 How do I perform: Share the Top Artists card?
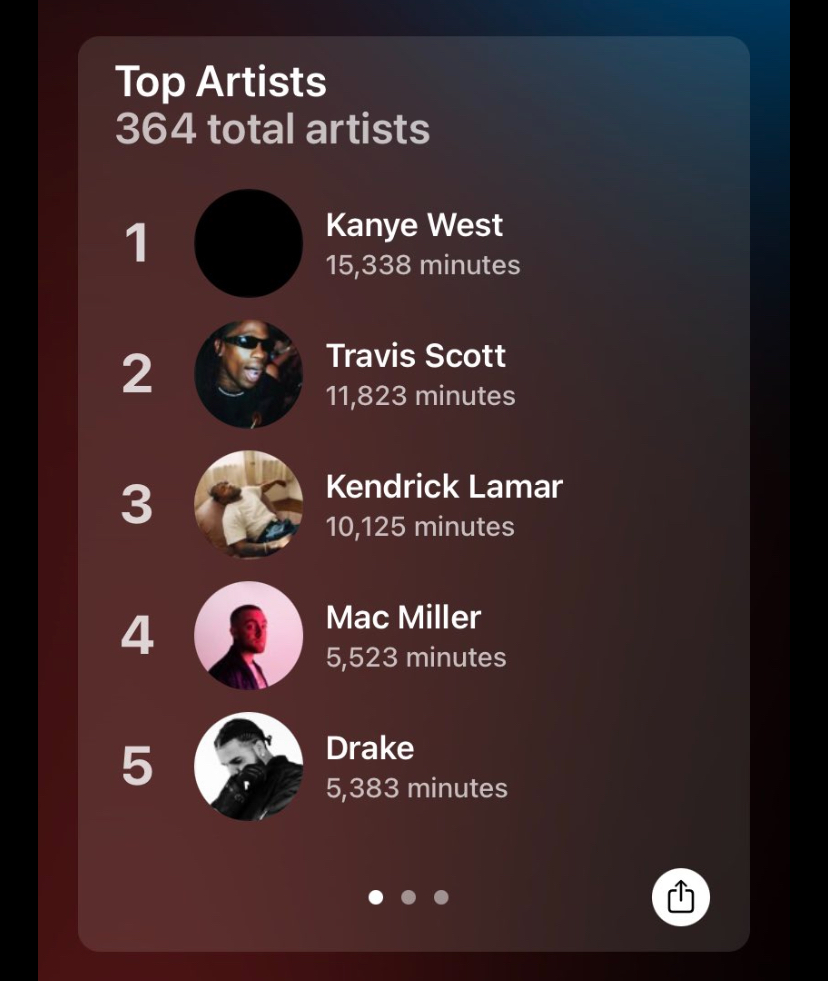click(680, 896)
